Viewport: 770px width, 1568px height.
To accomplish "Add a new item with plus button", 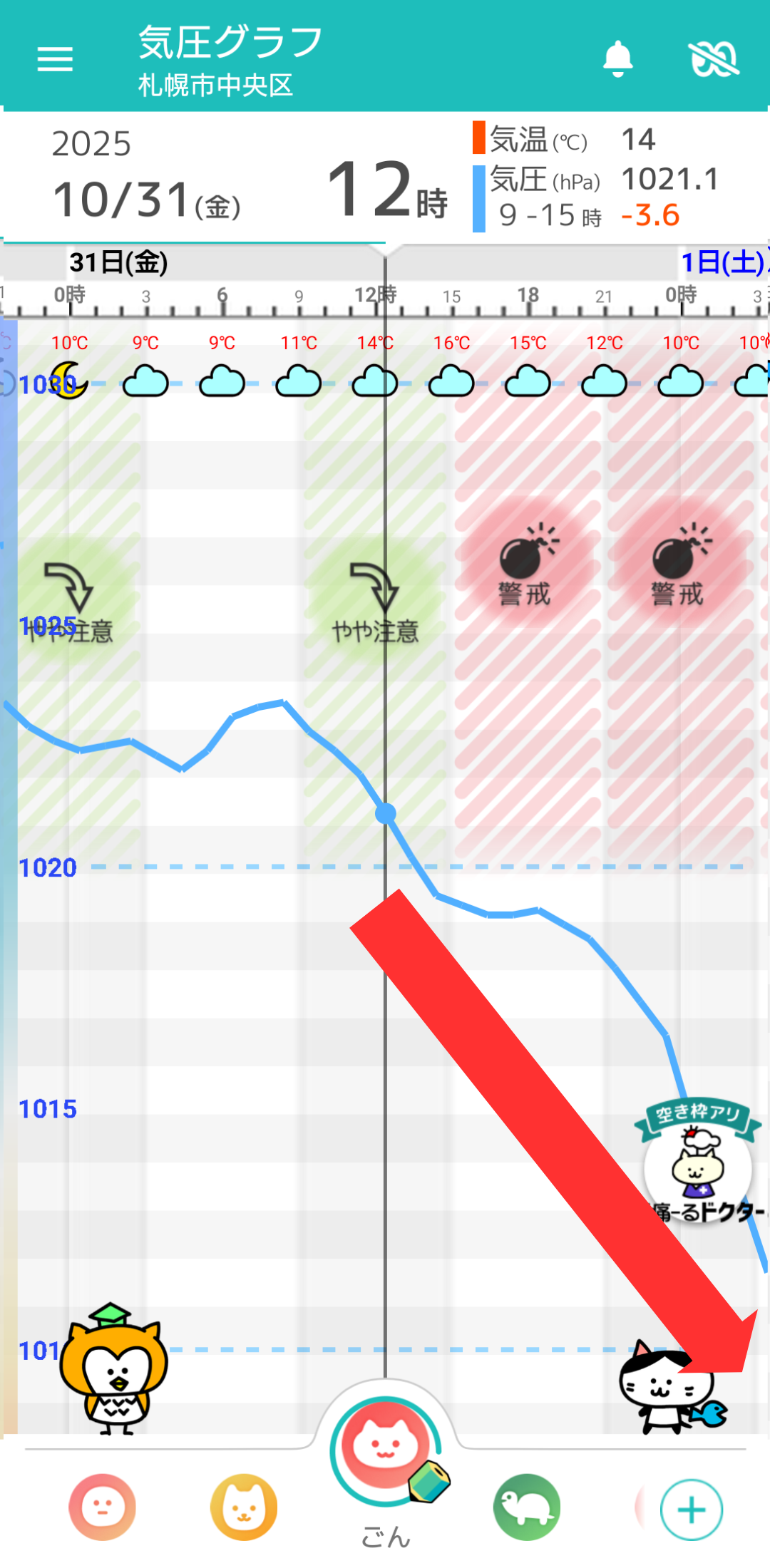I will 691,1510.
